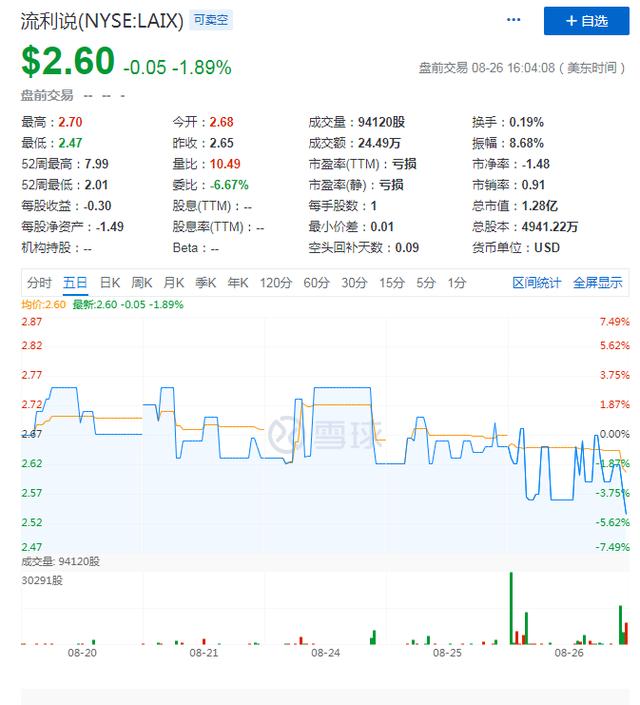The image size is (640, 705).
Task: Select the 1分 interval
Action: 457,283
